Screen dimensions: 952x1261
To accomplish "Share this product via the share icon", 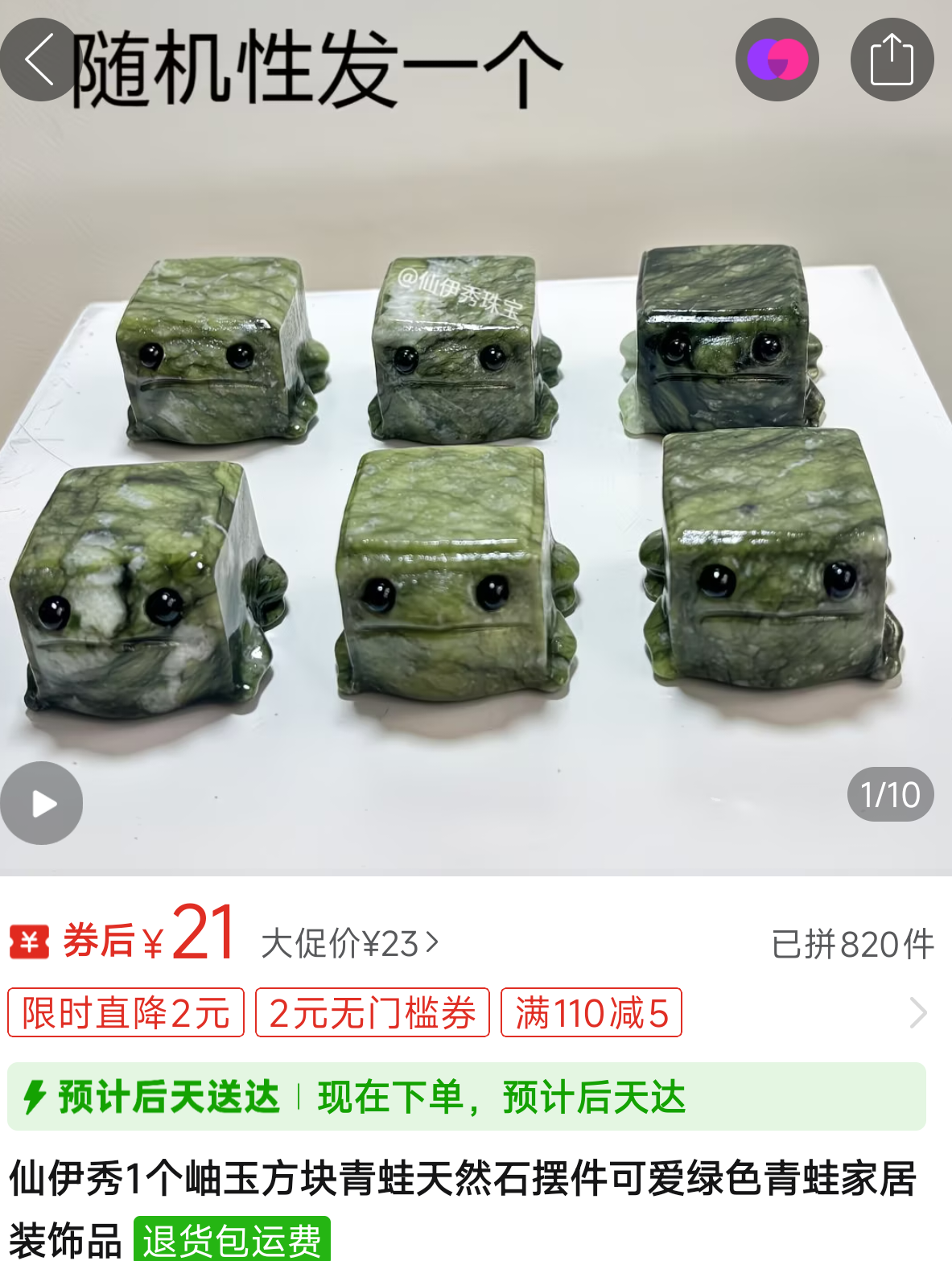I will pyautogui.click(x=892, y=60).
